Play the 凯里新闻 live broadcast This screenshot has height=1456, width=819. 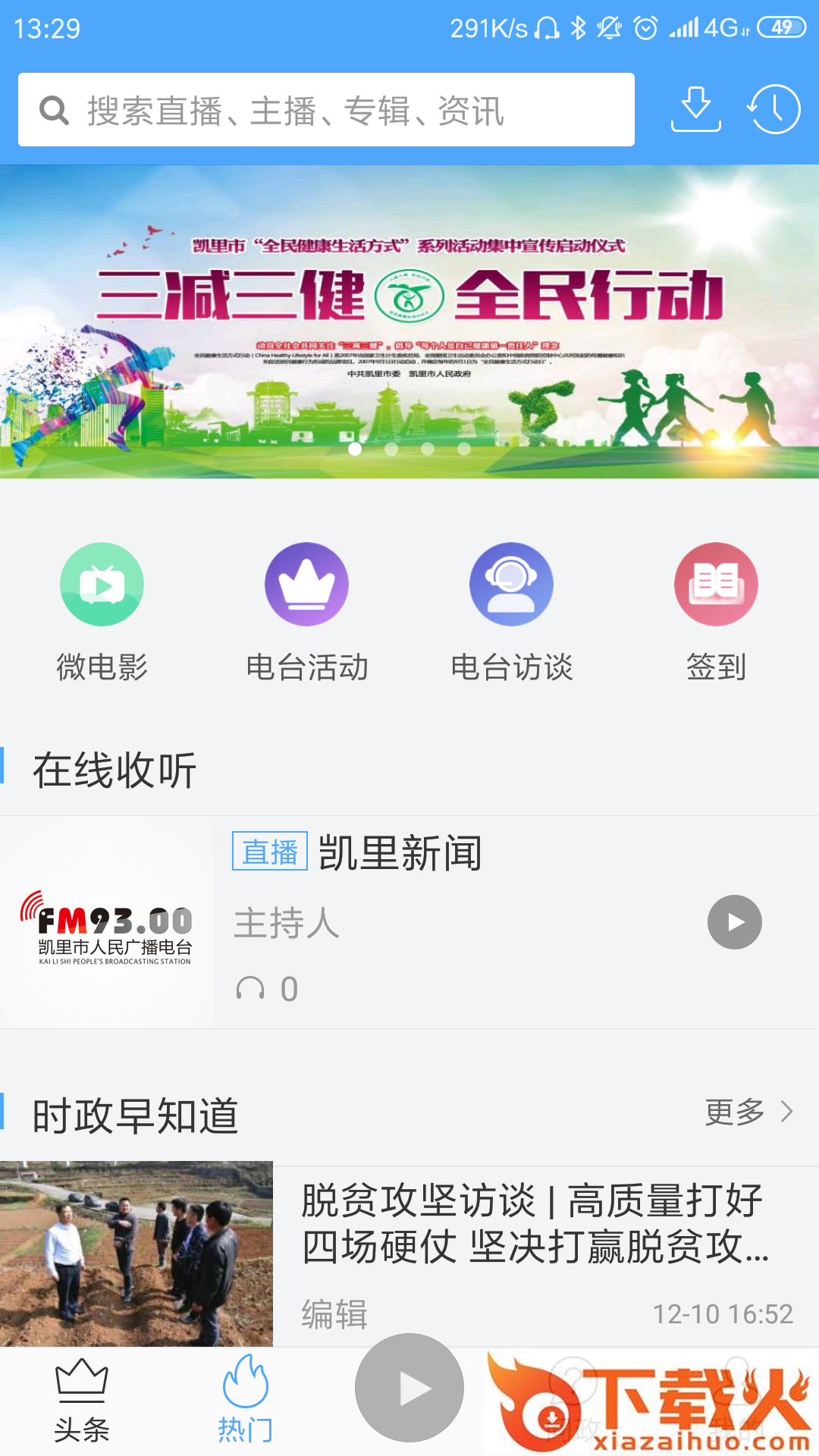[x=734, y=922]
